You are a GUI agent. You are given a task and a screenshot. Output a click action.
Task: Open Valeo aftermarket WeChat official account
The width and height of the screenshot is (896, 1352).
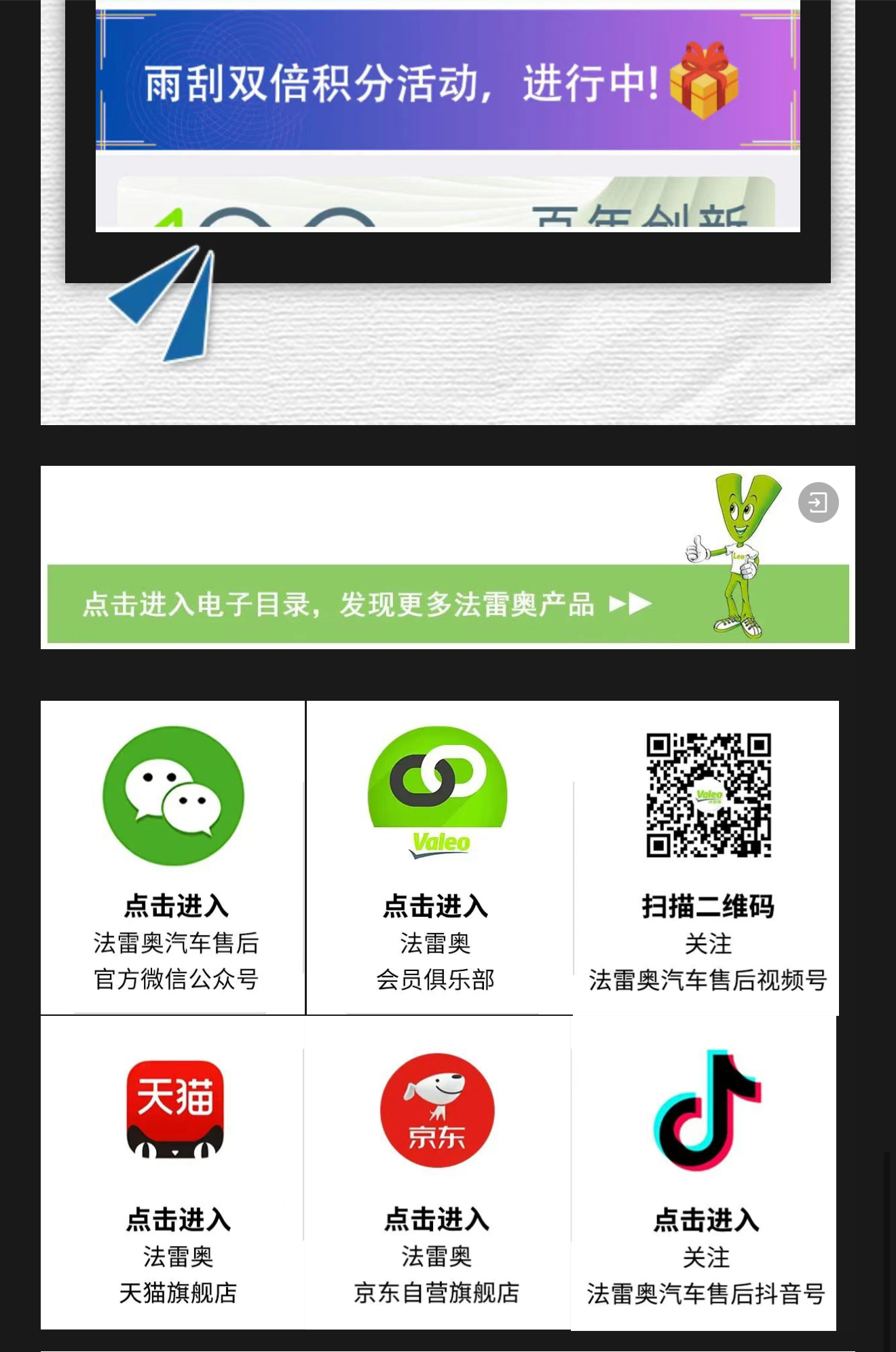174,857
